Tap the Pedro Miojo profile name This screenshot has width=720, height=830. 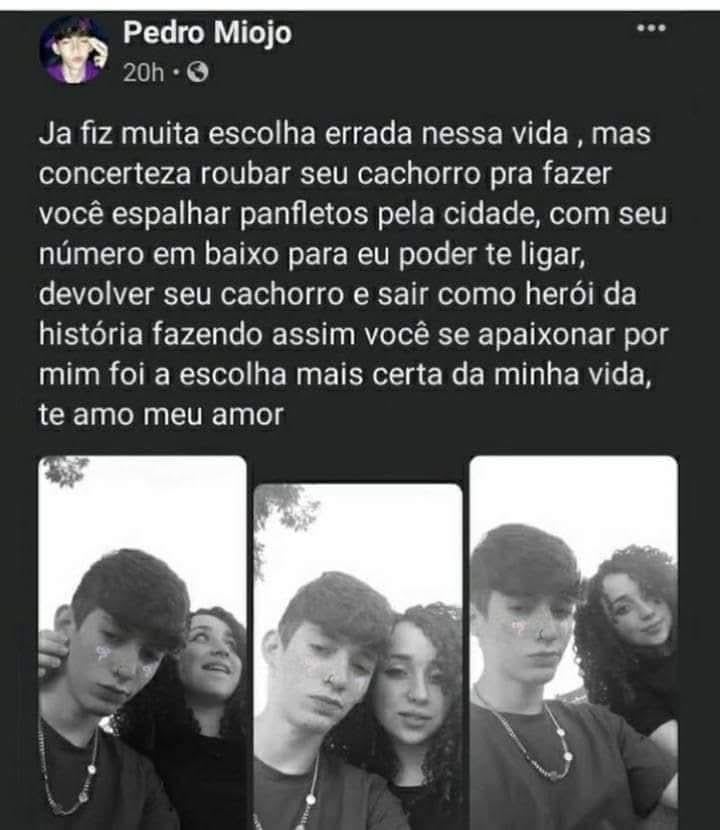[x=207, y=33]
